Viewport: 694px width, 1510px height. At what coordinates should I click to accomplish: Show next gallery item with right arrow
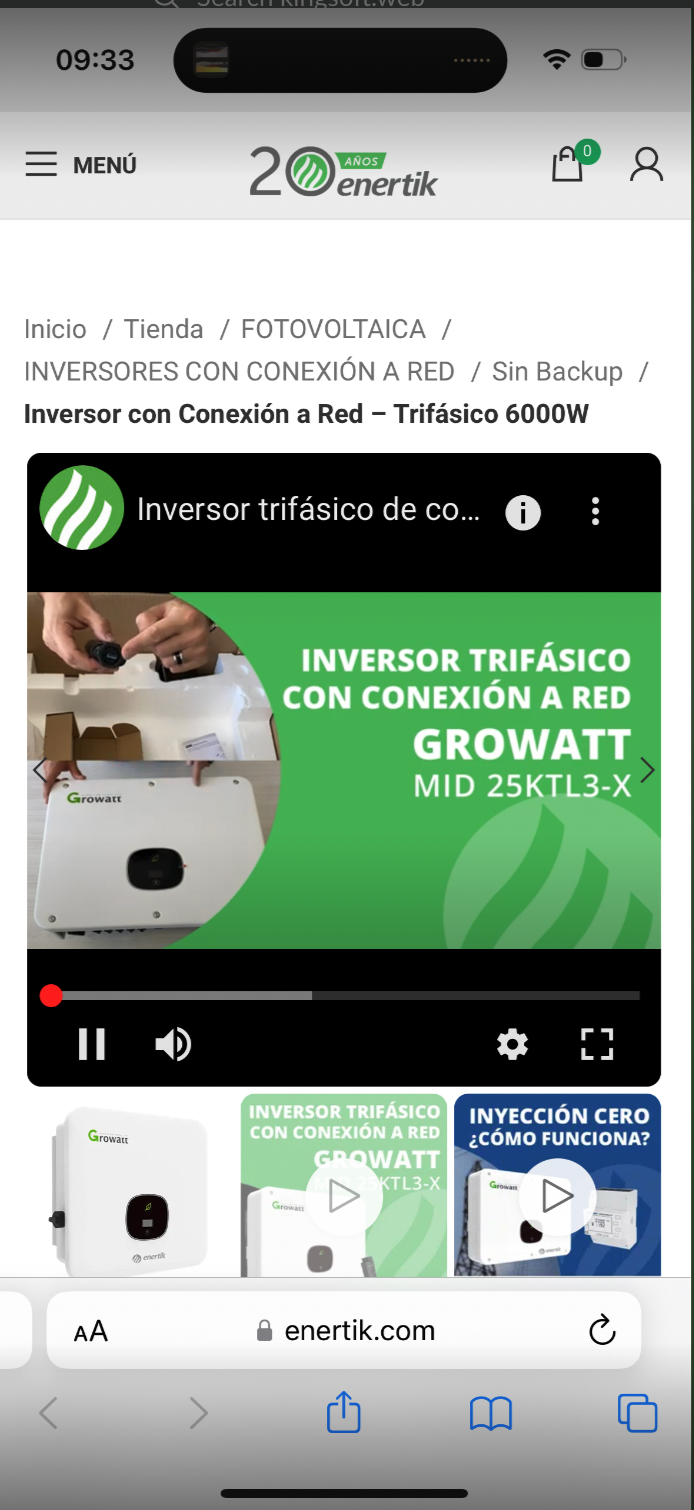pyautogui.click(x=647, y=770)
